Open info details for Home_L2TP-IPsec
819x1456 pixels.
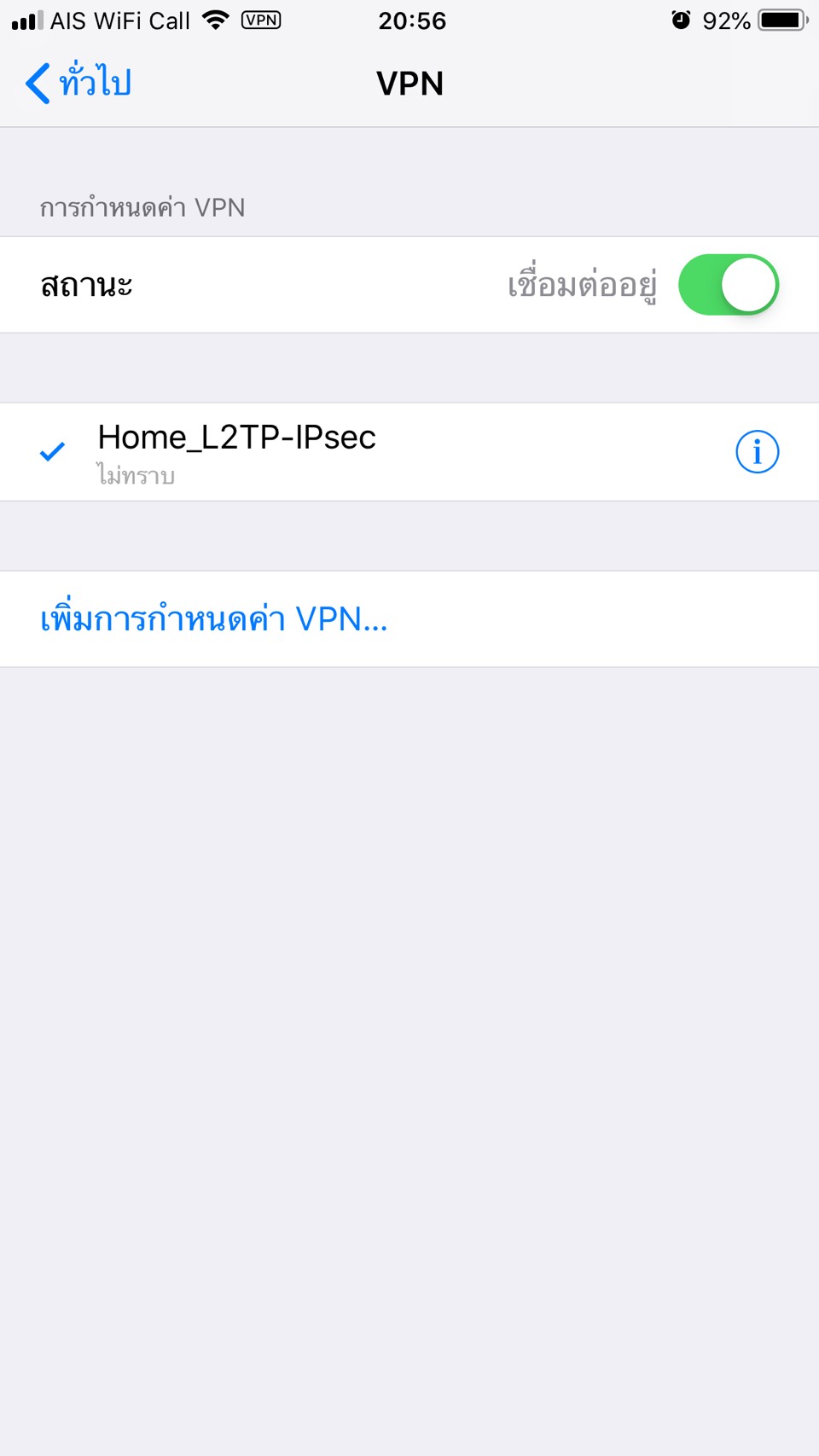757,452
